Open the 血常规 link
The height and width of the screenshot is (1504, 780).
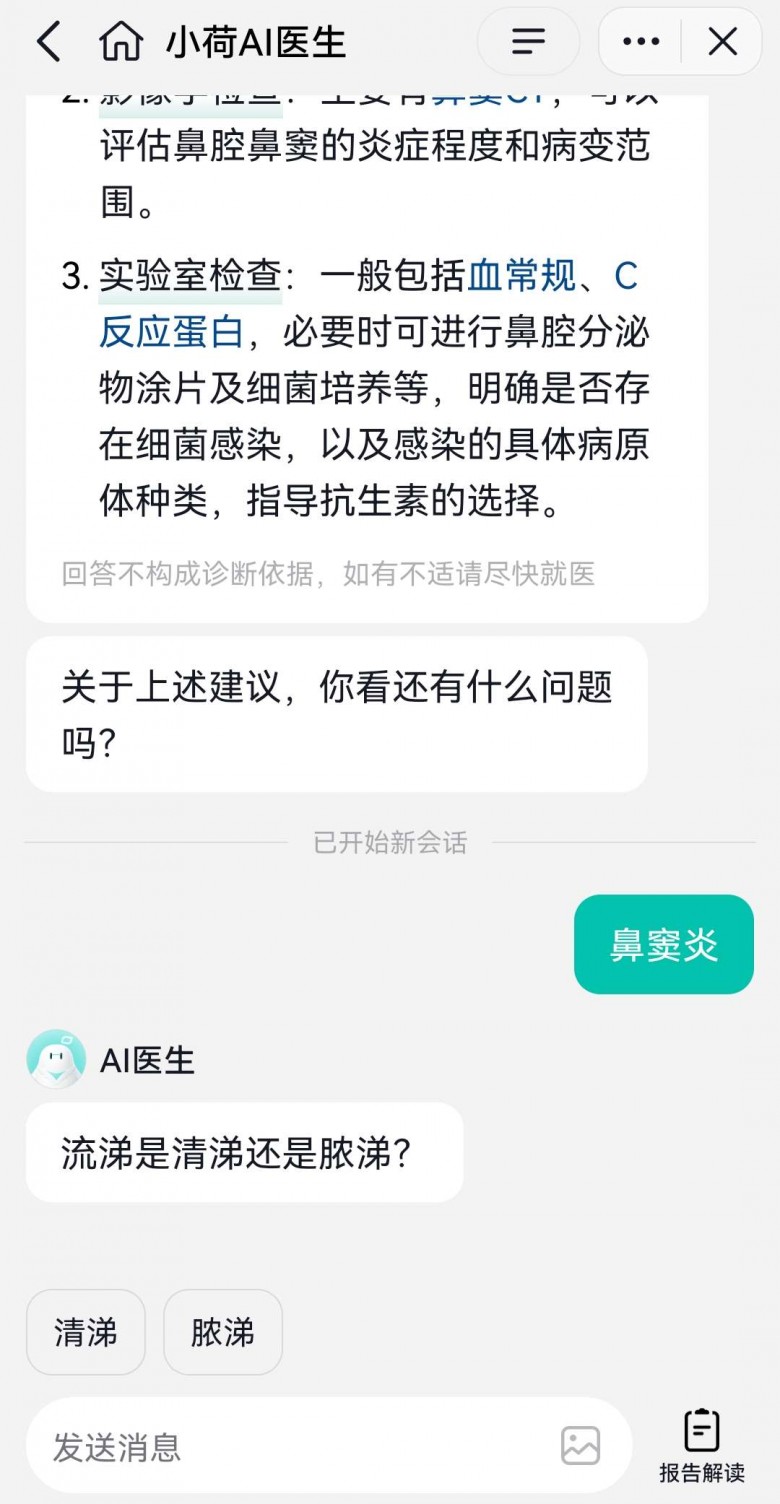pos(522,276)
